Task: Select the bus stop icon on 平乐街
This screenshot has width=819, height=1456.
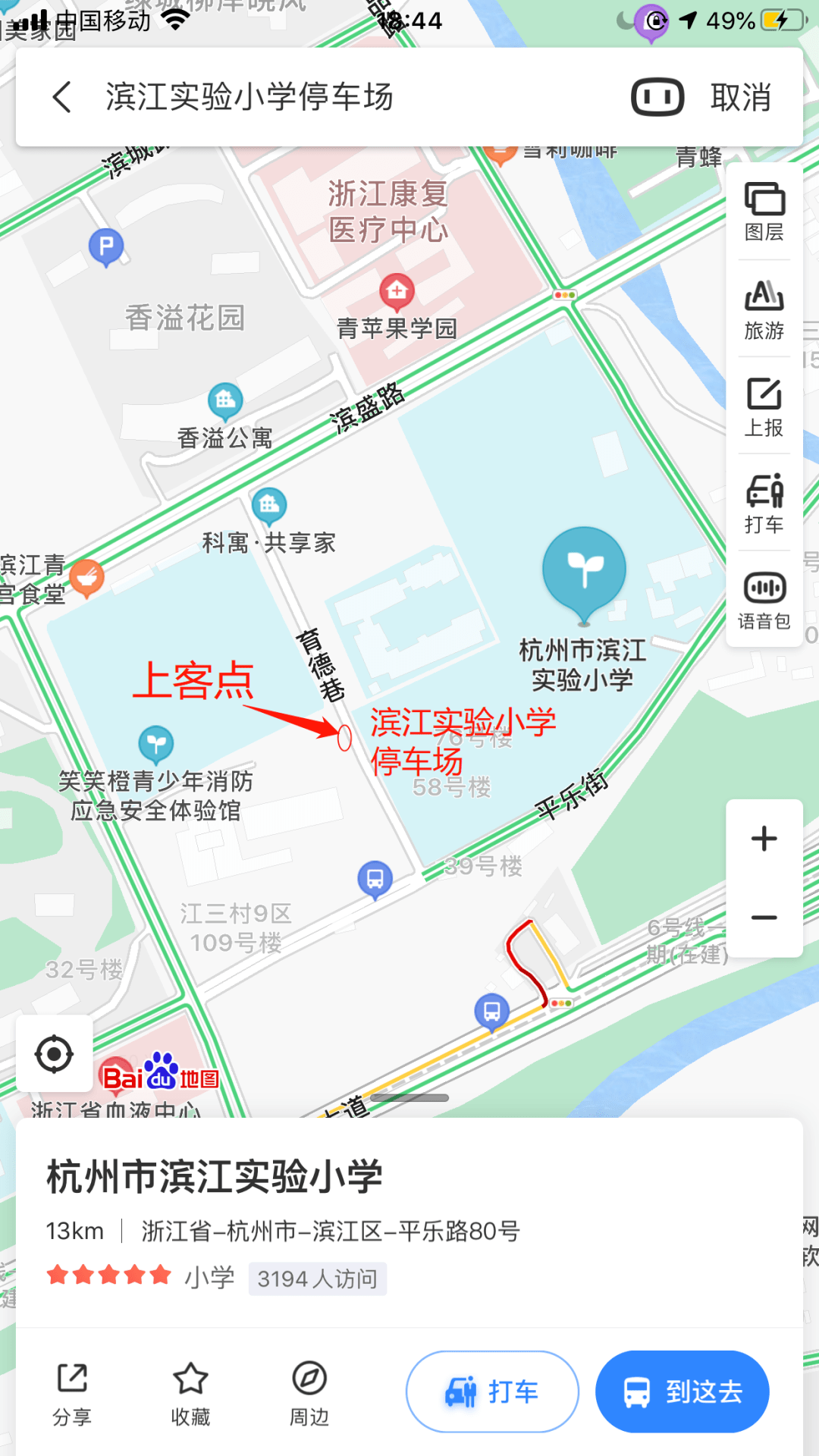Action: click(x=375, y=879)
